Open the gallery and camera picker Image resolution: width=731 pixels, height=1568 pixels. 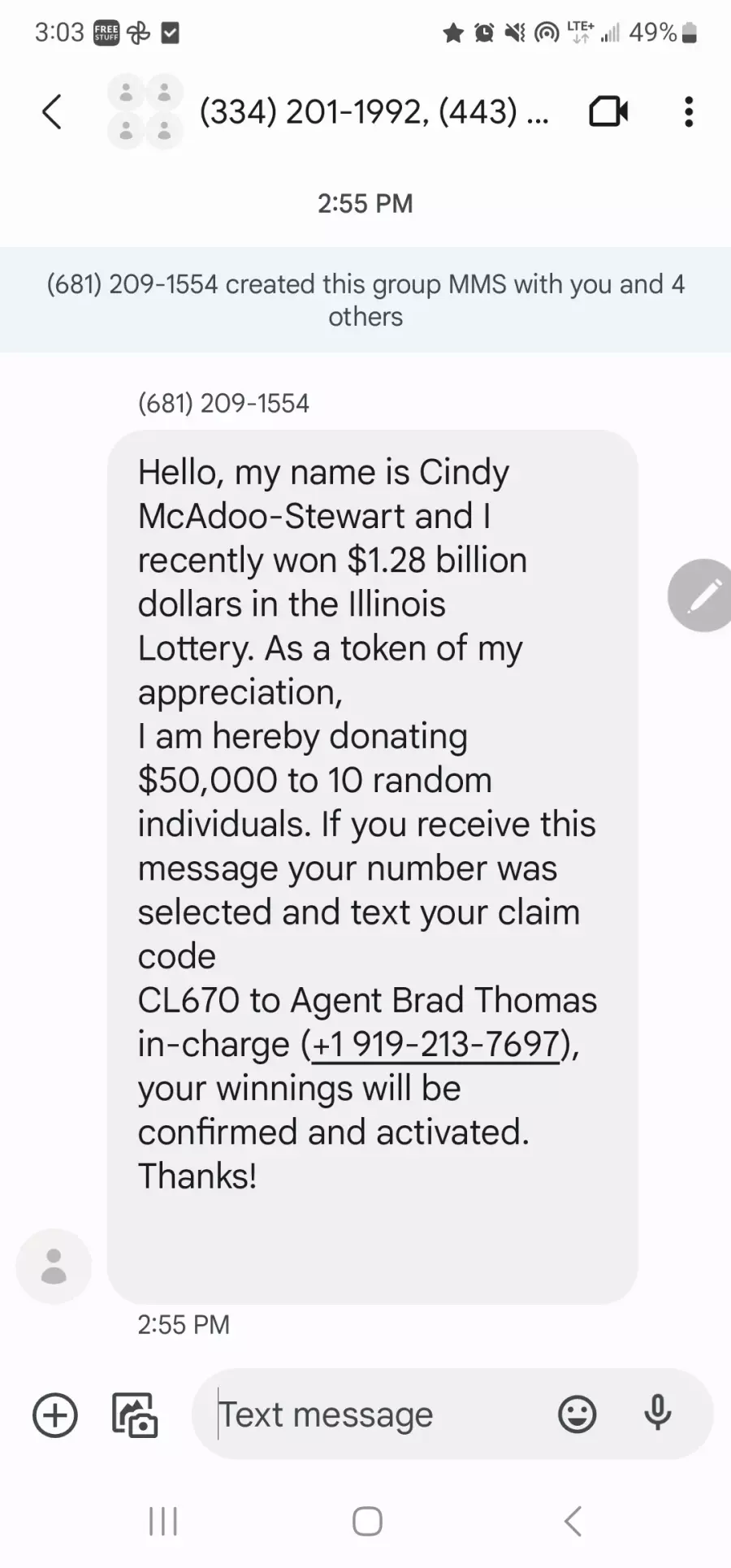coord(135,1414)
